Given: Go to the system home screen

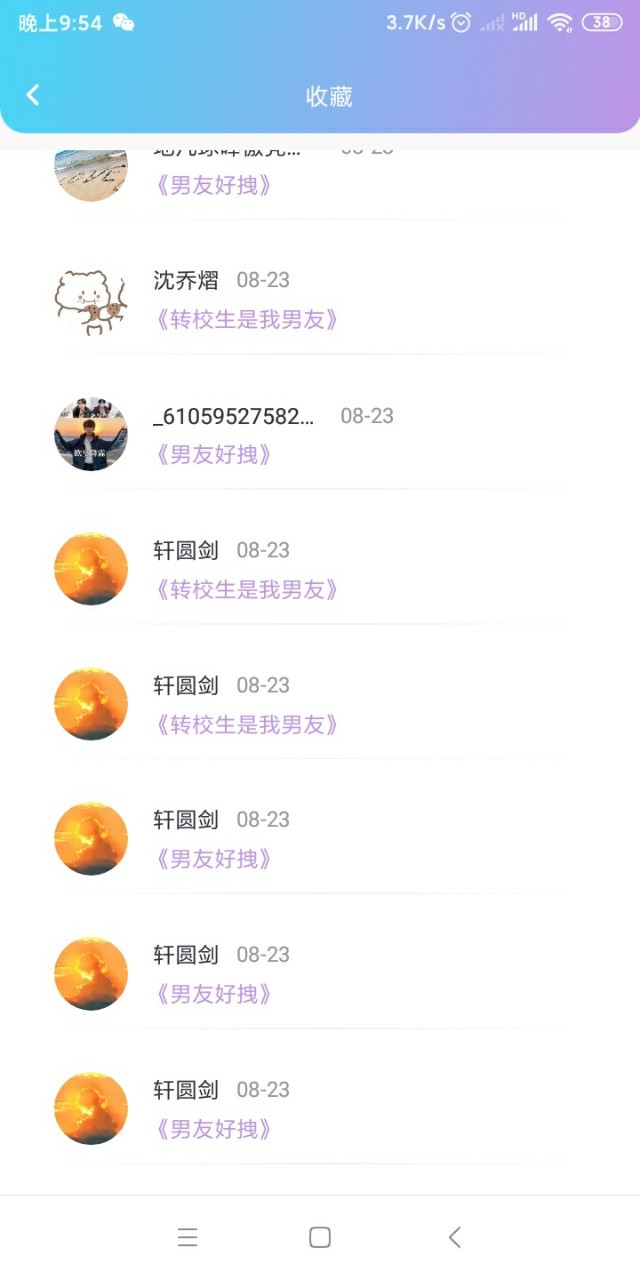Looking at the screenshot, I should [320, 1237].
